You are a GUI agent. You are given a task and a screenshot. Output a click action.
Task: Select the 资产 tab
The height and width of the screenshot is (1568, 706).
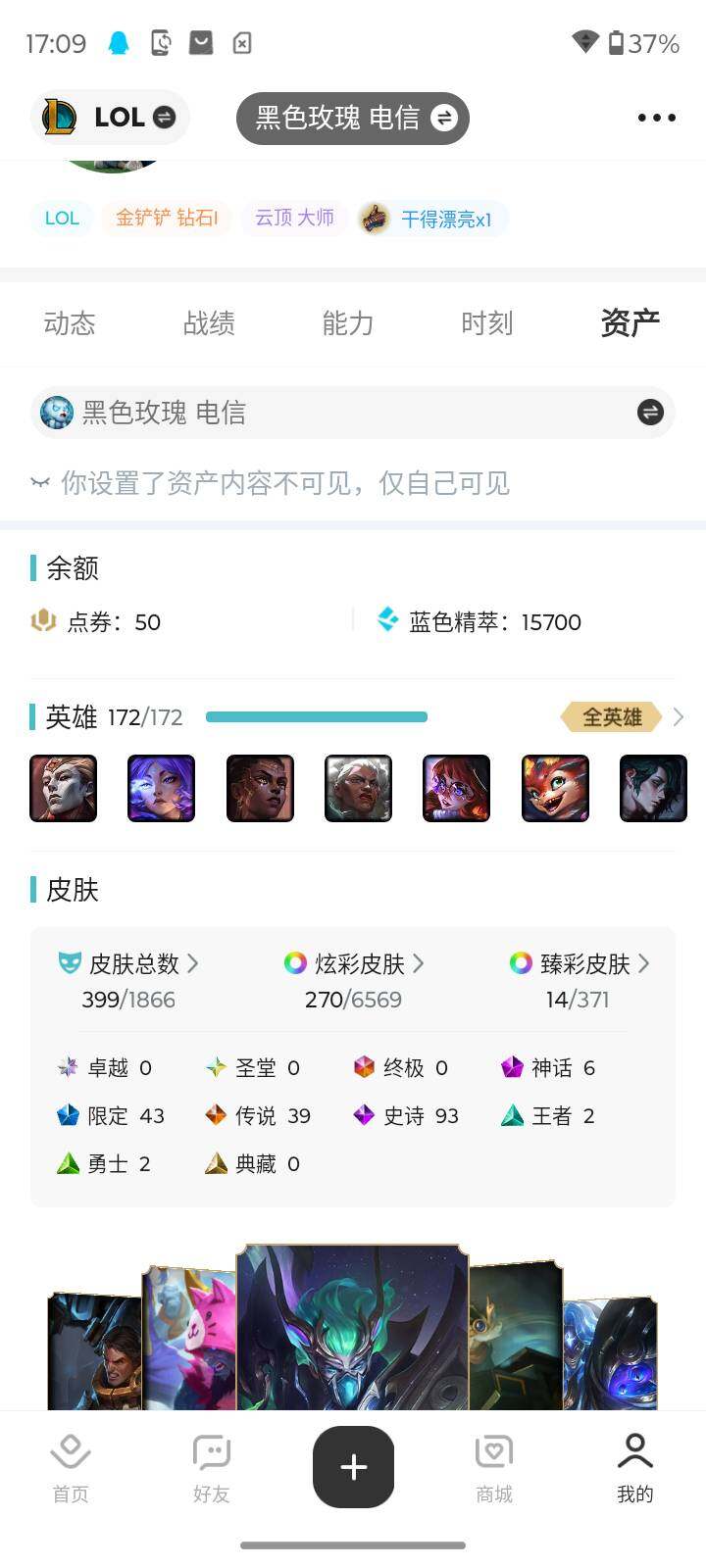pos(630,323)
